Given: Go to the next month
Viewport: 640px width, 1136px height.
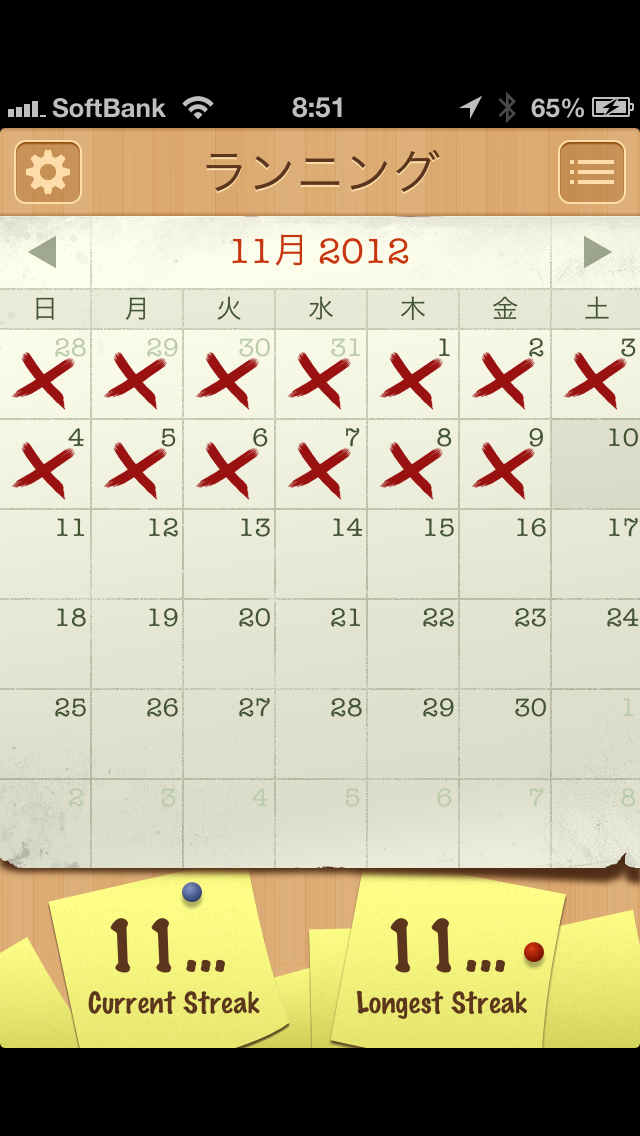Looking at the screenshot, I should pos(597,252).
